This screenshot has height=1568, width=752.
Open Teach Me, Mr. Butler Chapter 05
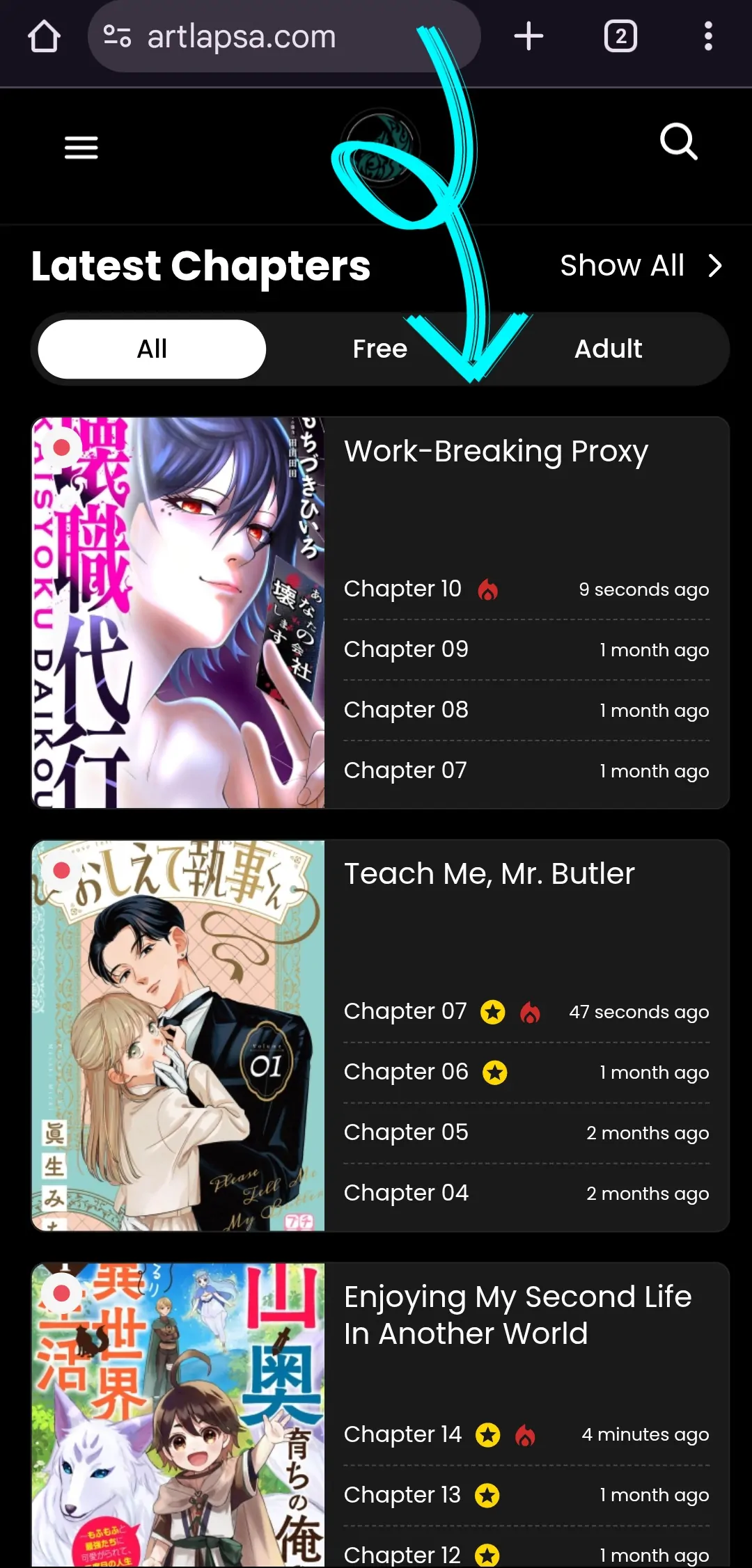(x=406, y=1132)
